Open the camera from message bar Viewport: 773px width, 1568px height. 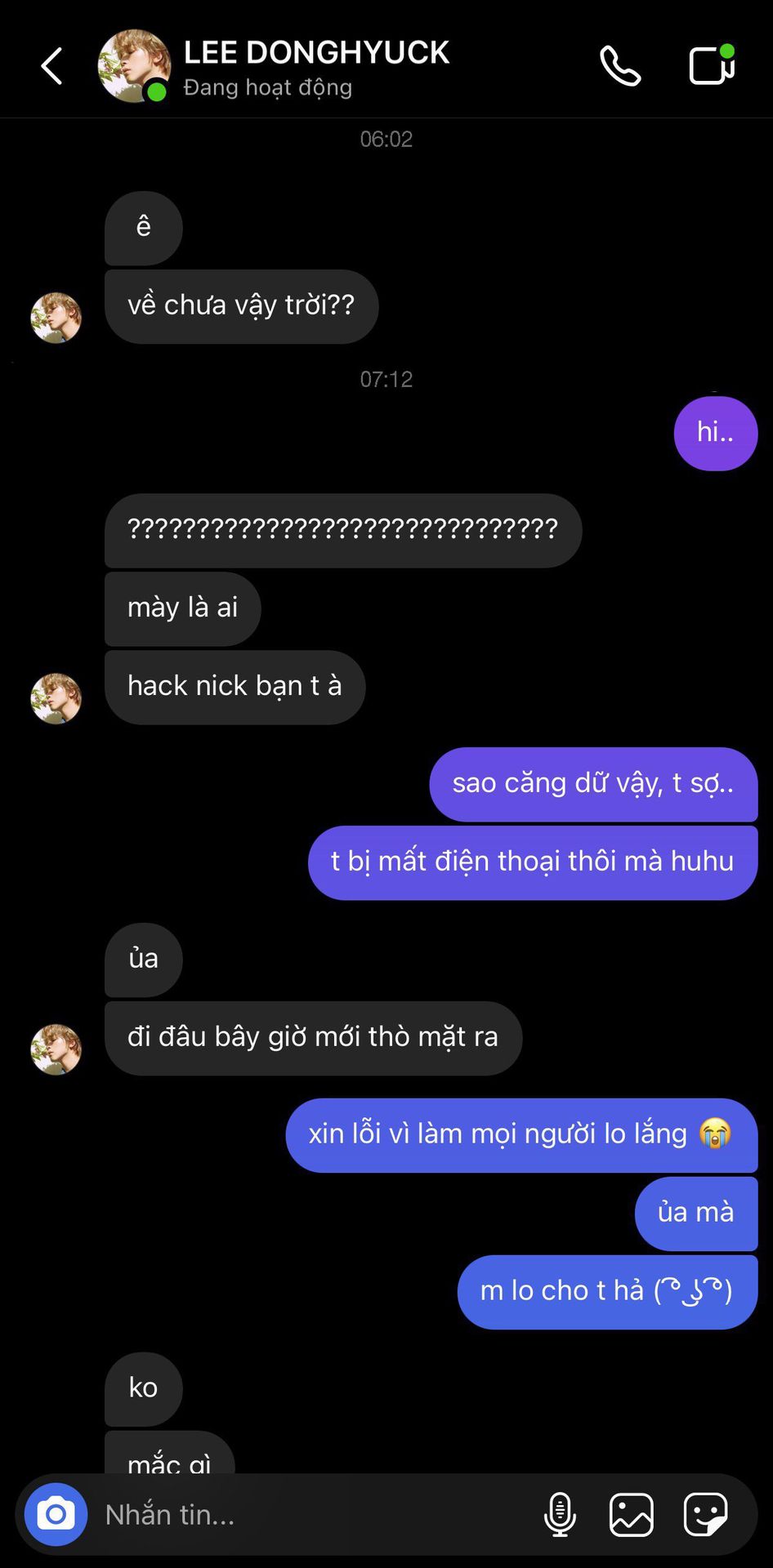coord(56,1514)
